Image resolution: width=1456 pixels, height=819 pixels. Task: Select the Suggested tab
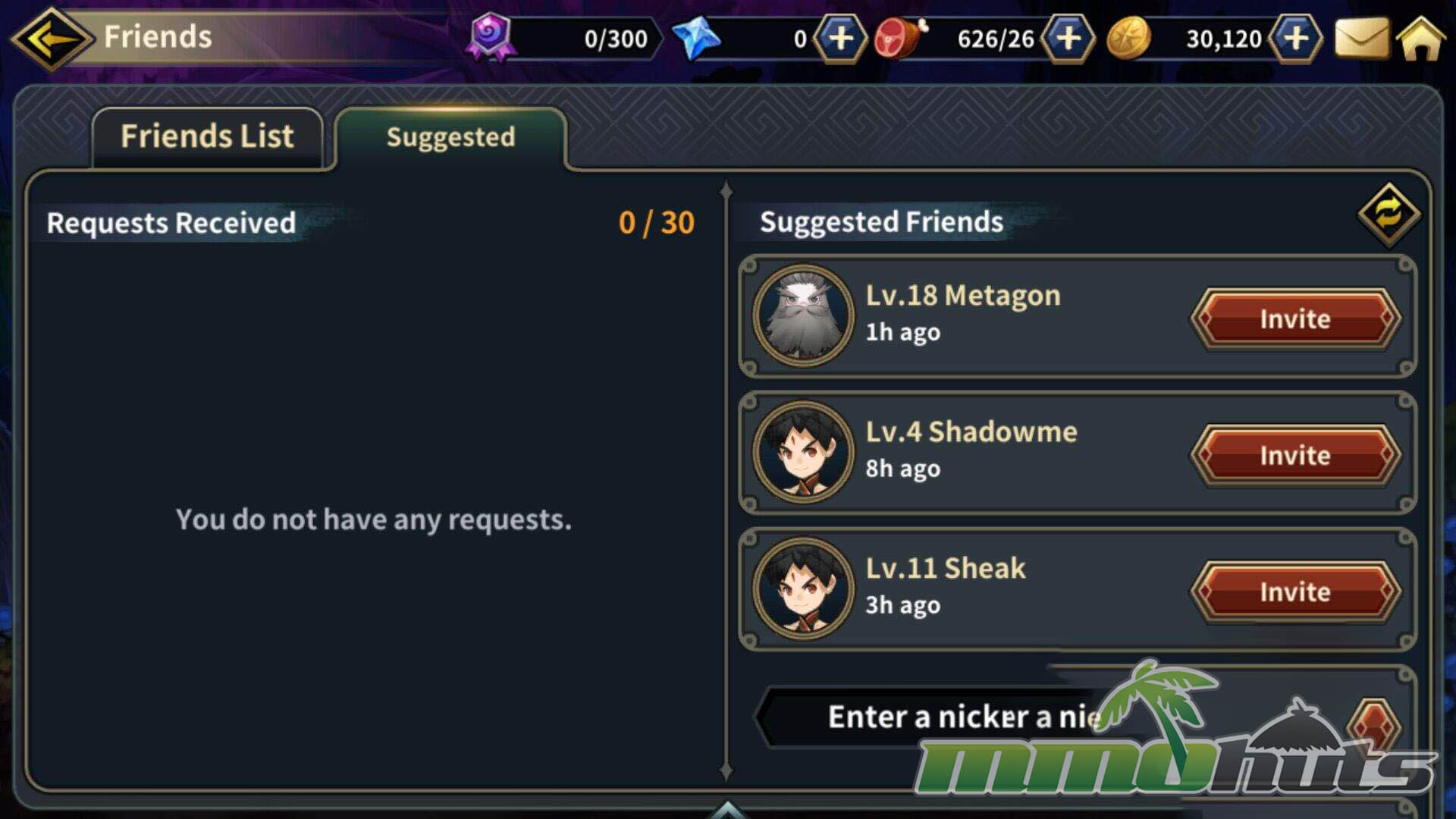(x=450, y=137)
